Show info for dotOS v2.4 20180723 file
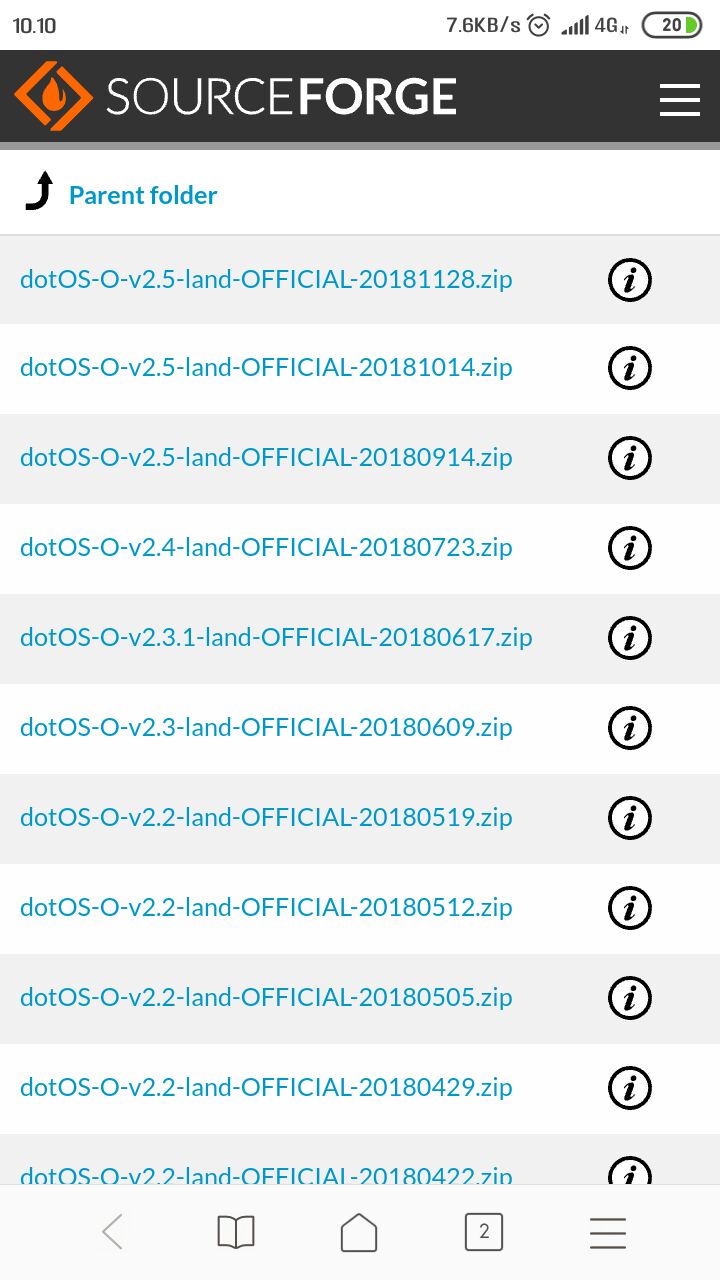Screen dimensions: 720x1280 point(630,548)
